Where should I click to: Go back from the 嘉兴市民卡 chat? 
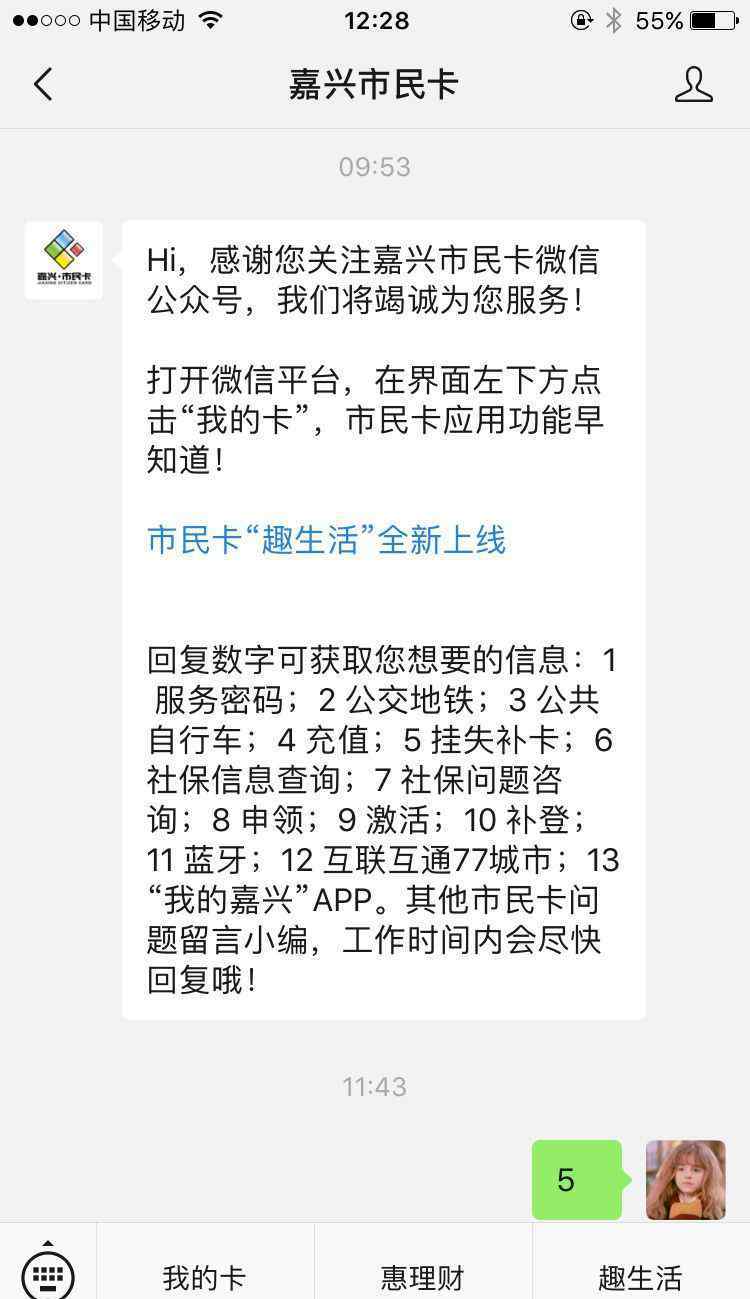[42, 85]
